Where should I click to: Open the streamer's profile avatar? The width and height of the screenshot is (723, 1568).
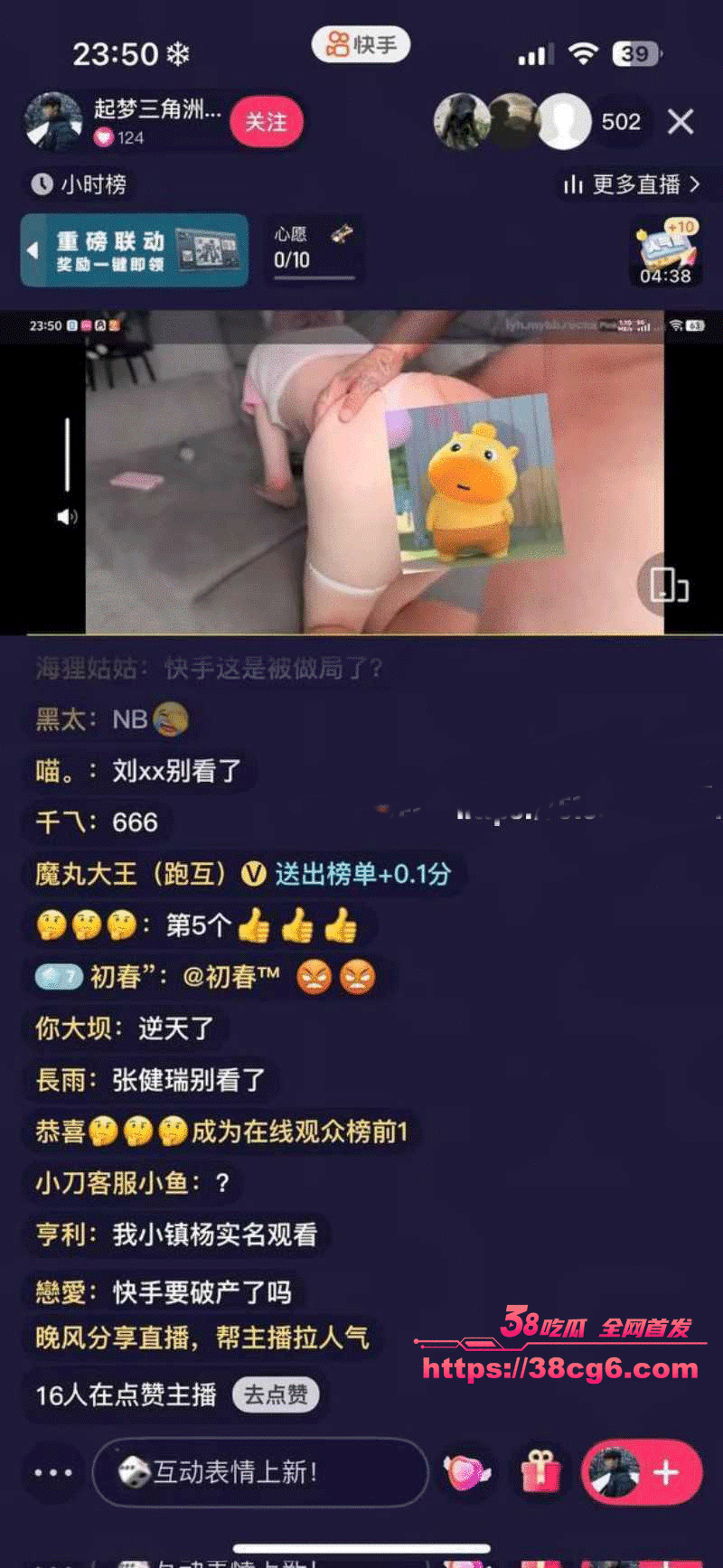pos(53,122)
